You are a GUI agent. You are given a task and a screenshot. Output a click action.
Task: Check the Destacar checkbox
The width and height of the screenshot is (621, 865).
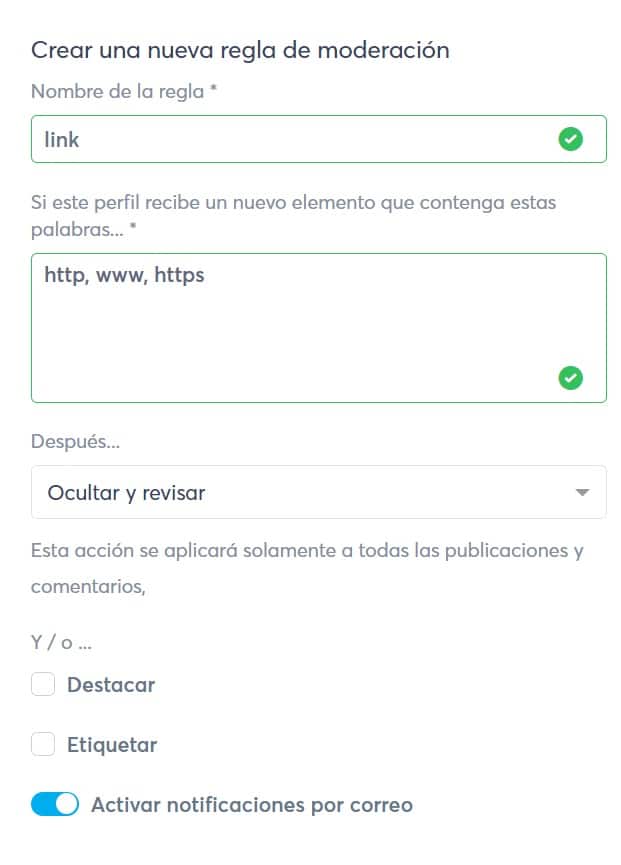(x=43, y=685)
